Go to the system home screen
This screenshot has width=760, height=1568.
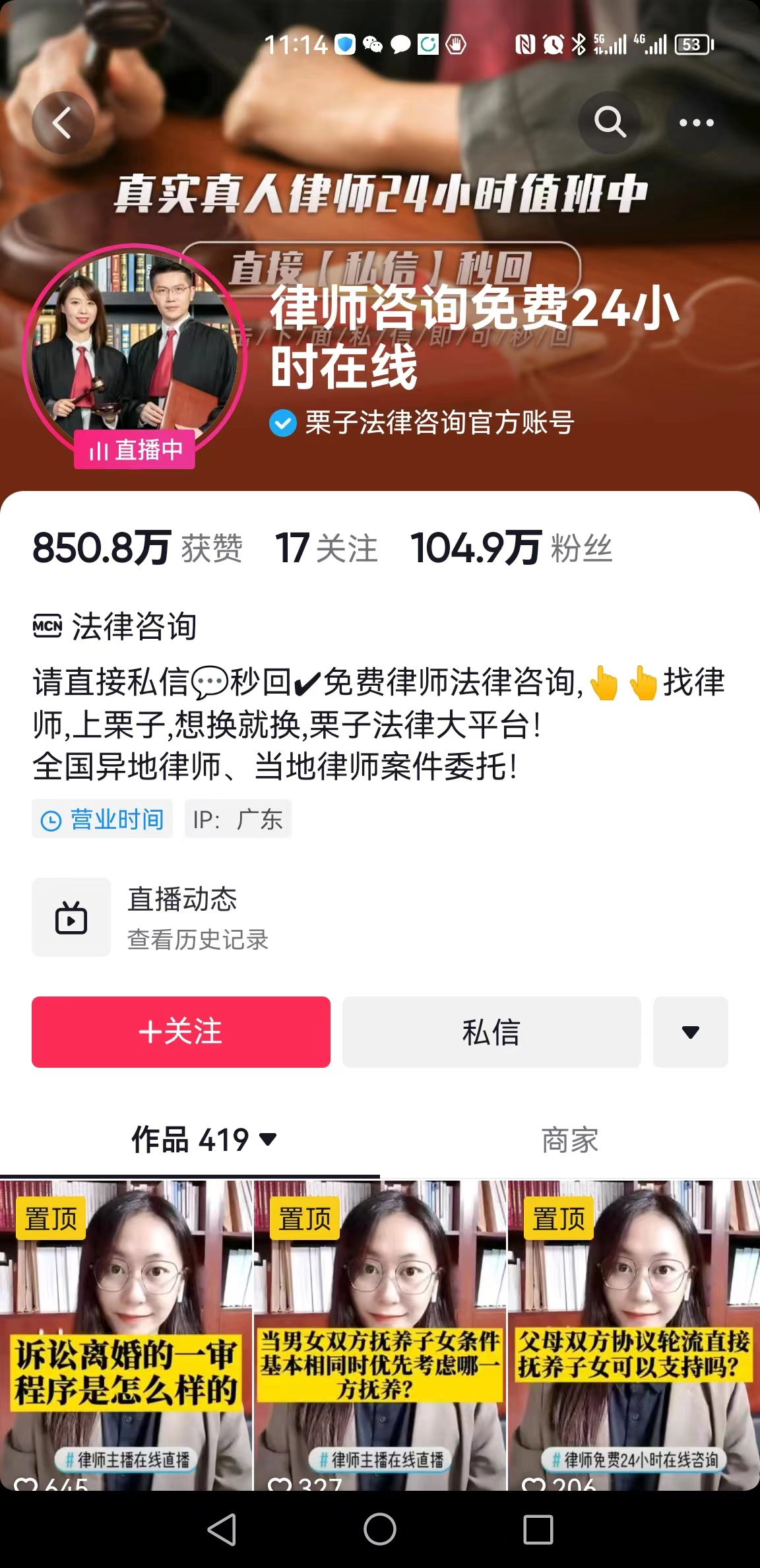[380, 1529]
